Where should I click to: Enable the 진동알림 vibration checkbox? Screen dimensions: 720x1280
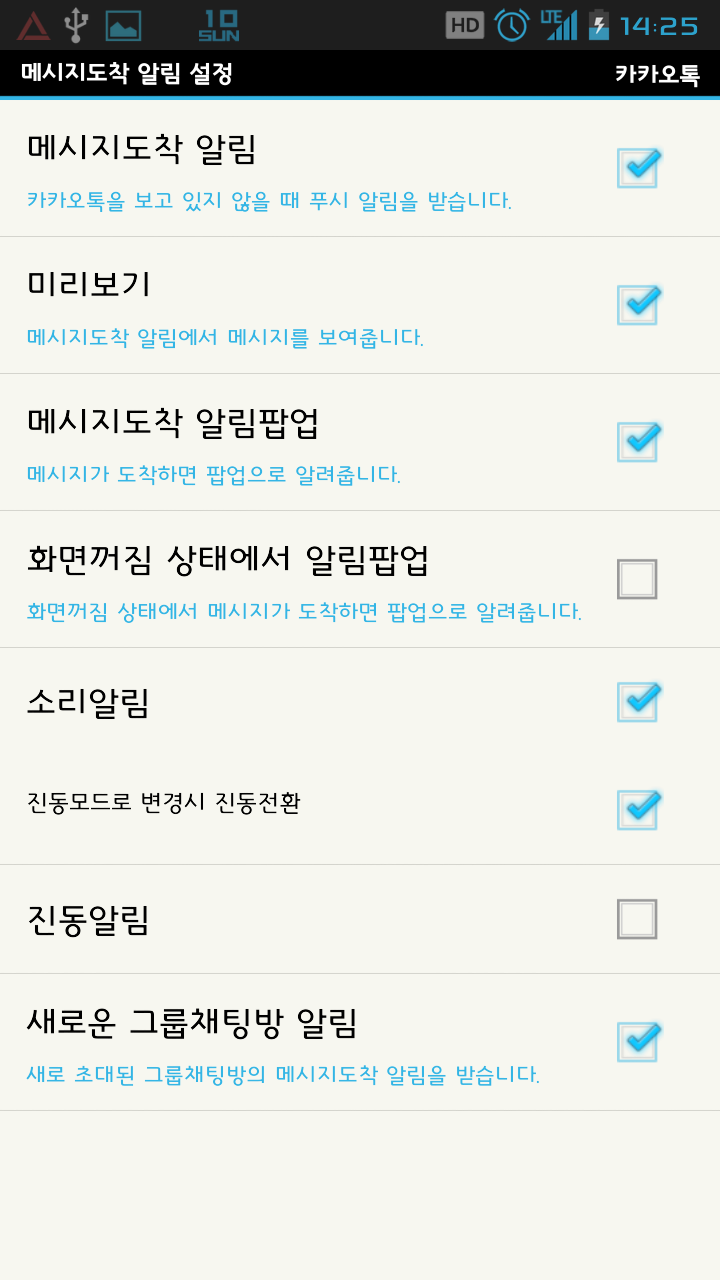[637, 919]
